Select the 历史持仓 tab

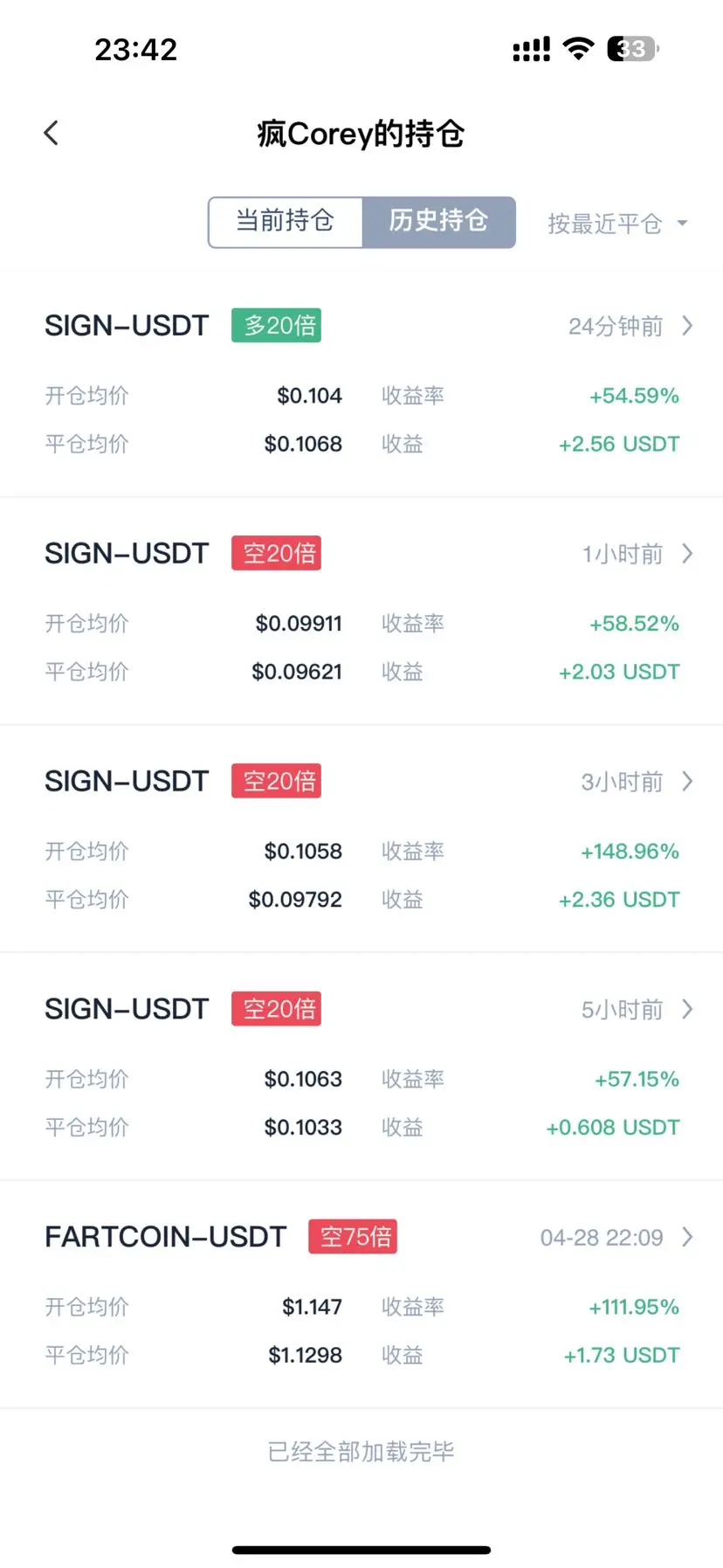click(438, 222)
